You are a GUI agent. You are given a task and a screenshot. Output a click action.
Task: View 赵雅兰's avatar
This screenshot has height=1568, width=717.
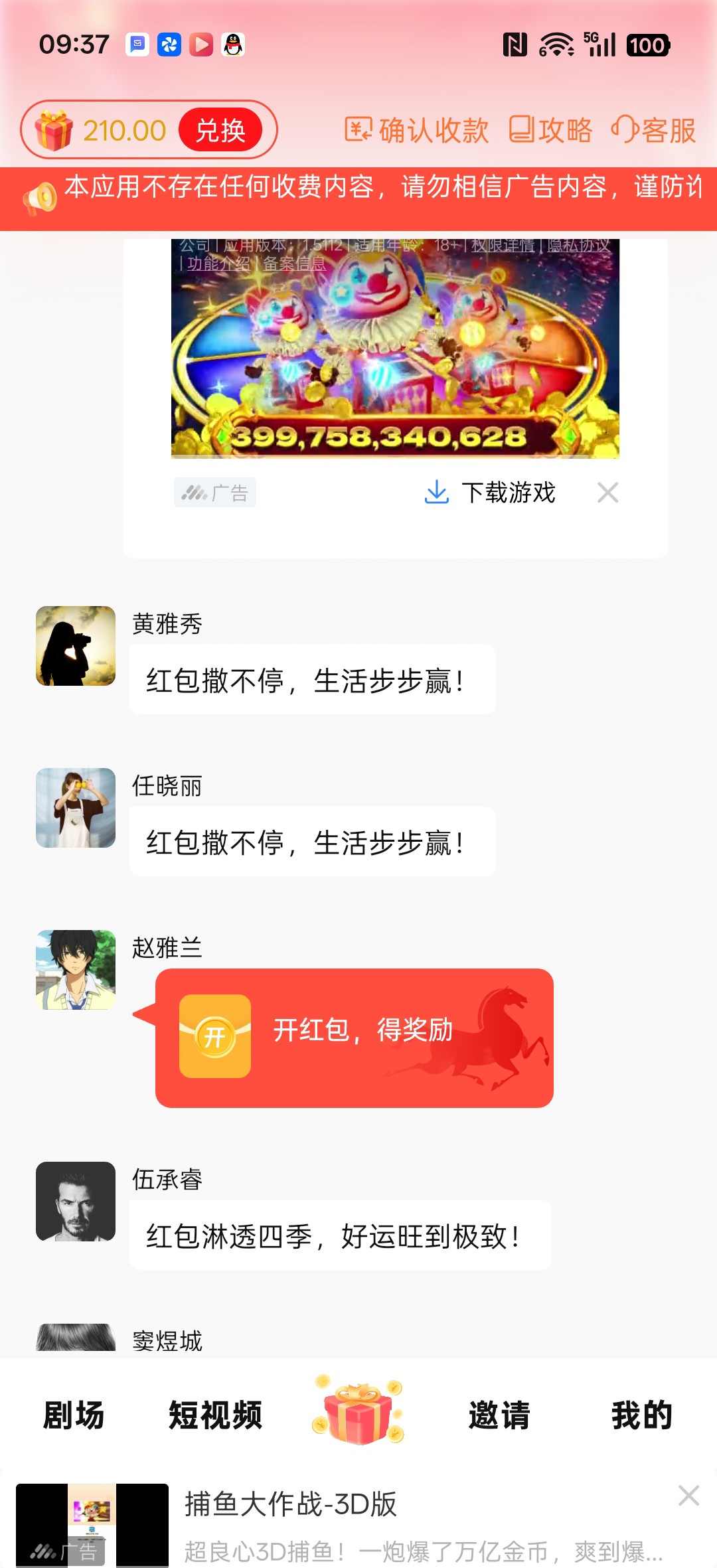(76, 970)
